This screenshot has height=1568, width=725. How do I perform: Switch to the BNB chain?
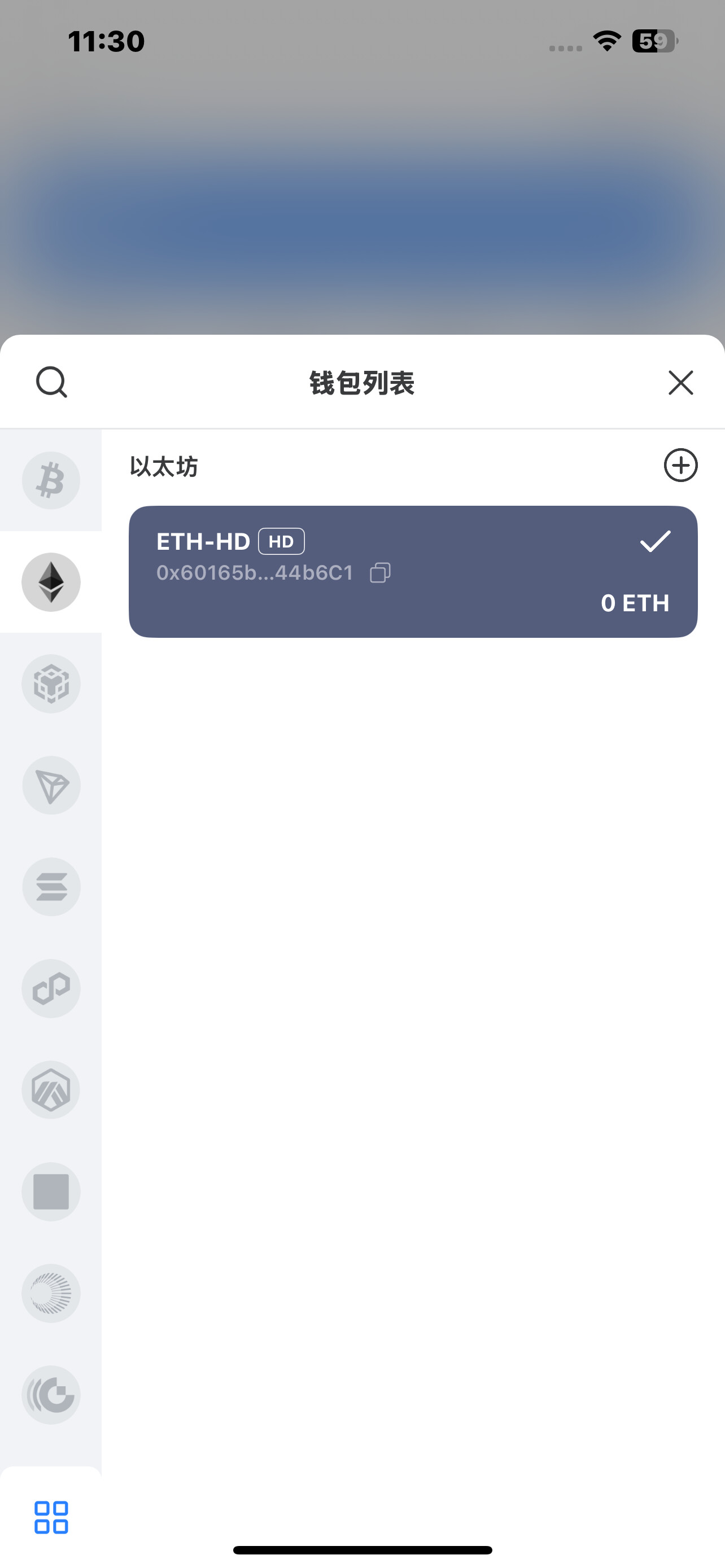[x=51, y=684]
